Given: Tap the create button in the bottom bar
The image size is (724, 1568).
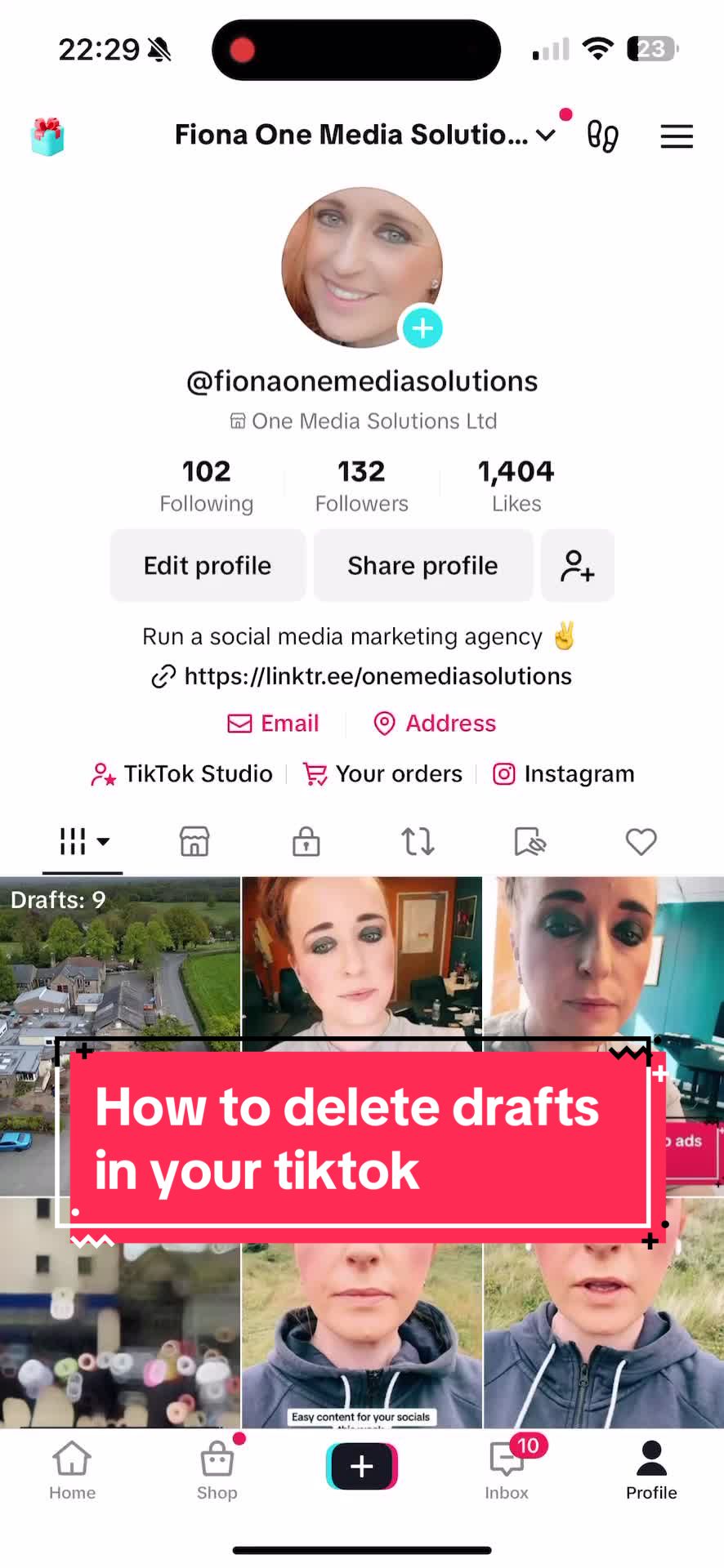Looking at the screenshot, I should pos(361,1465).
